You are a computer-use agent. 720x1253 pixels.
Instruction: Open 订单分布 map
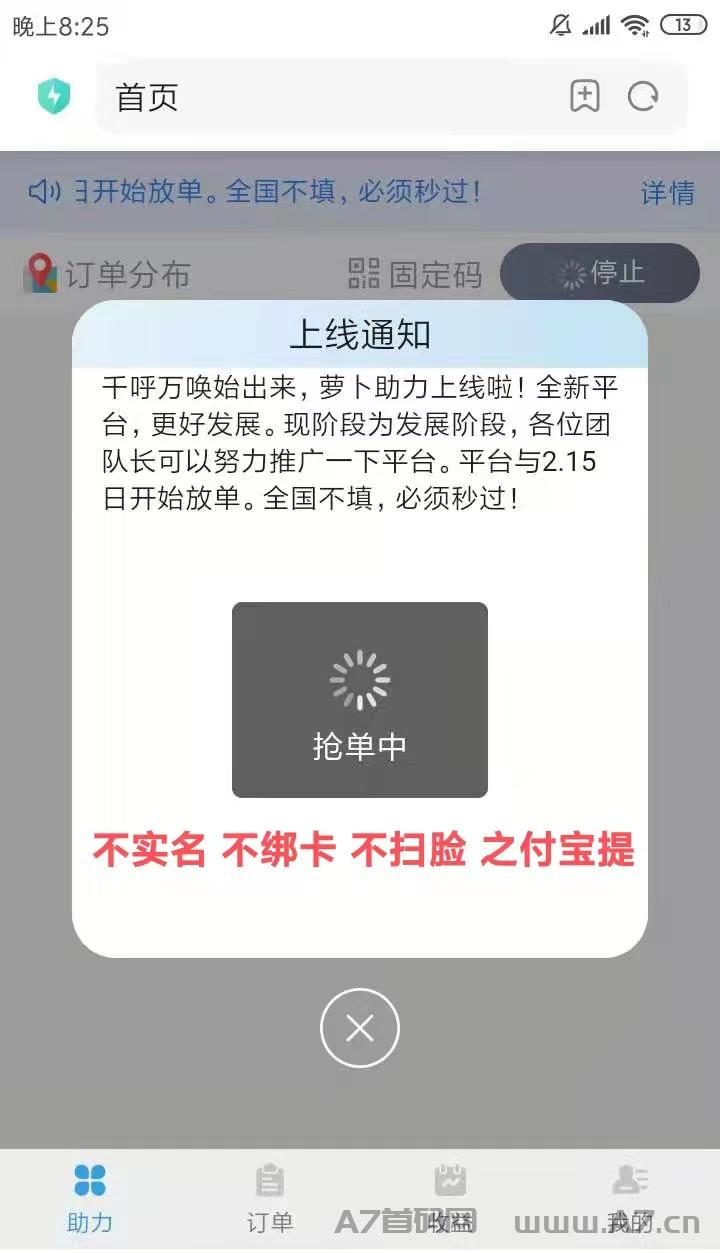pyautogui.click(x=107, y=274)
